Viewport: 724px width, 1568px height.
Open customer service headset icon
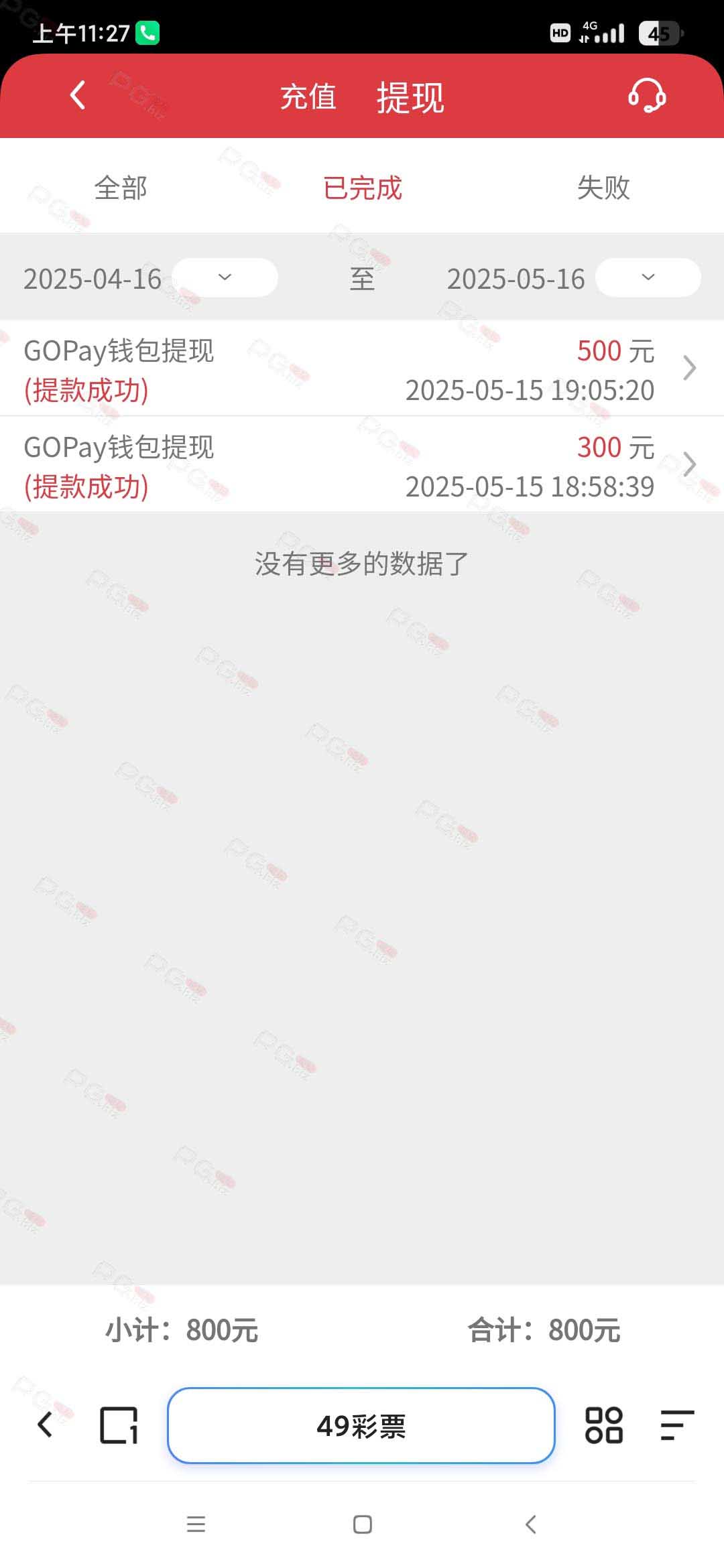(x=647, y=95)
